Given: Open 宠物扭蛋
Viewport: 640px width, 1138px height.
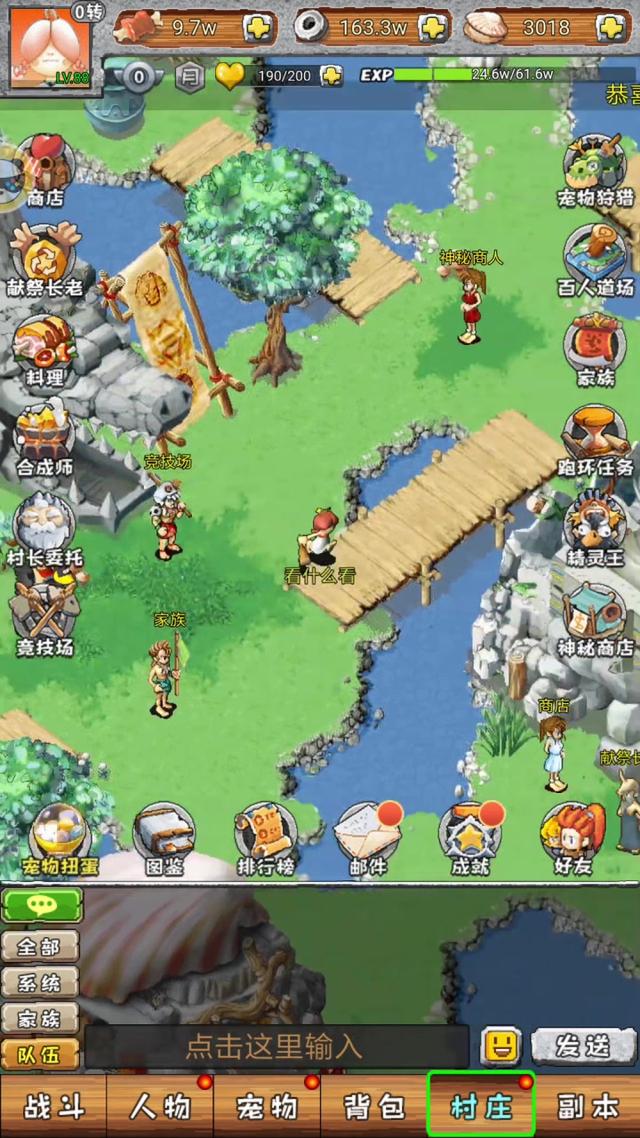Looking at the screenshot, I should [x=62, y=838].
